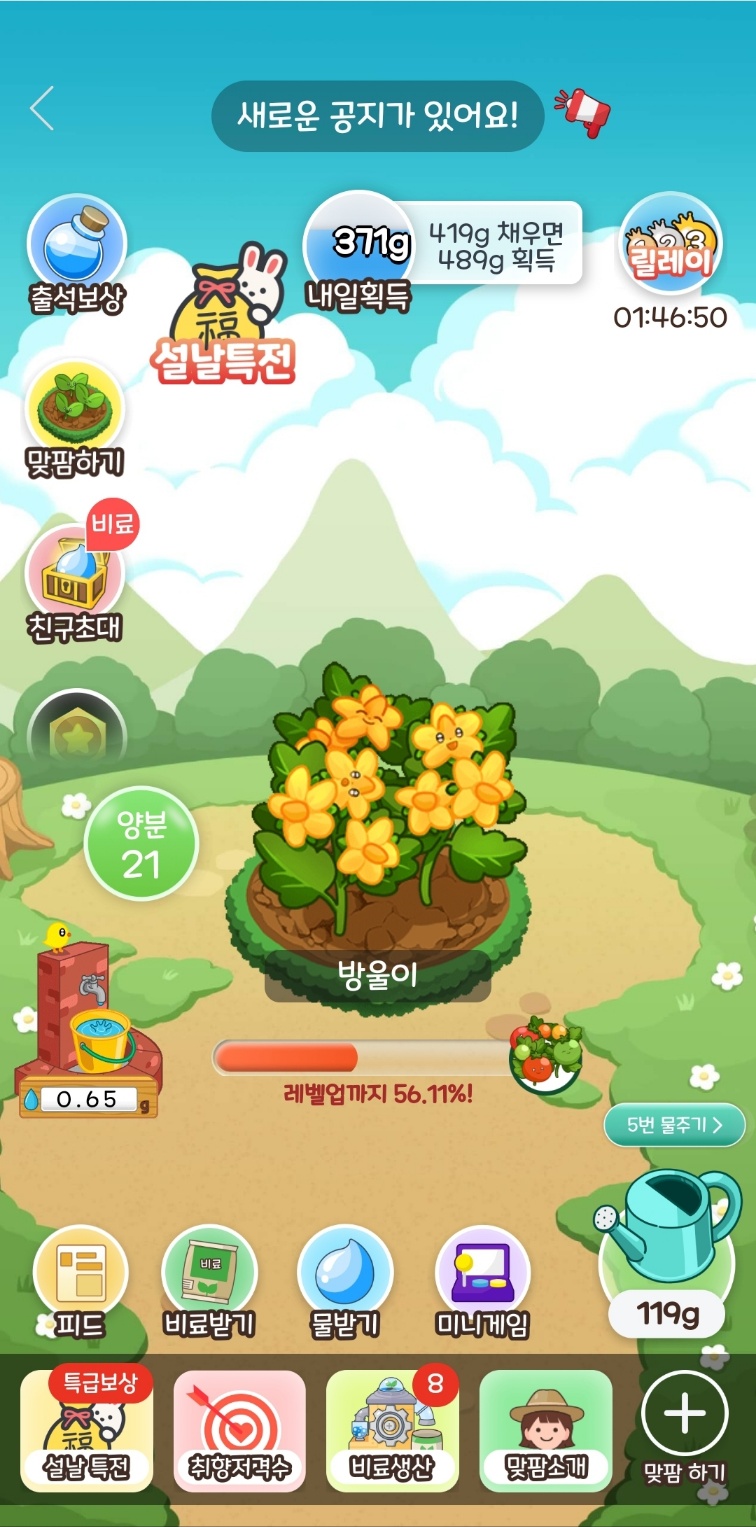Tap the 5번 물주기 button

click(674, 1125)
